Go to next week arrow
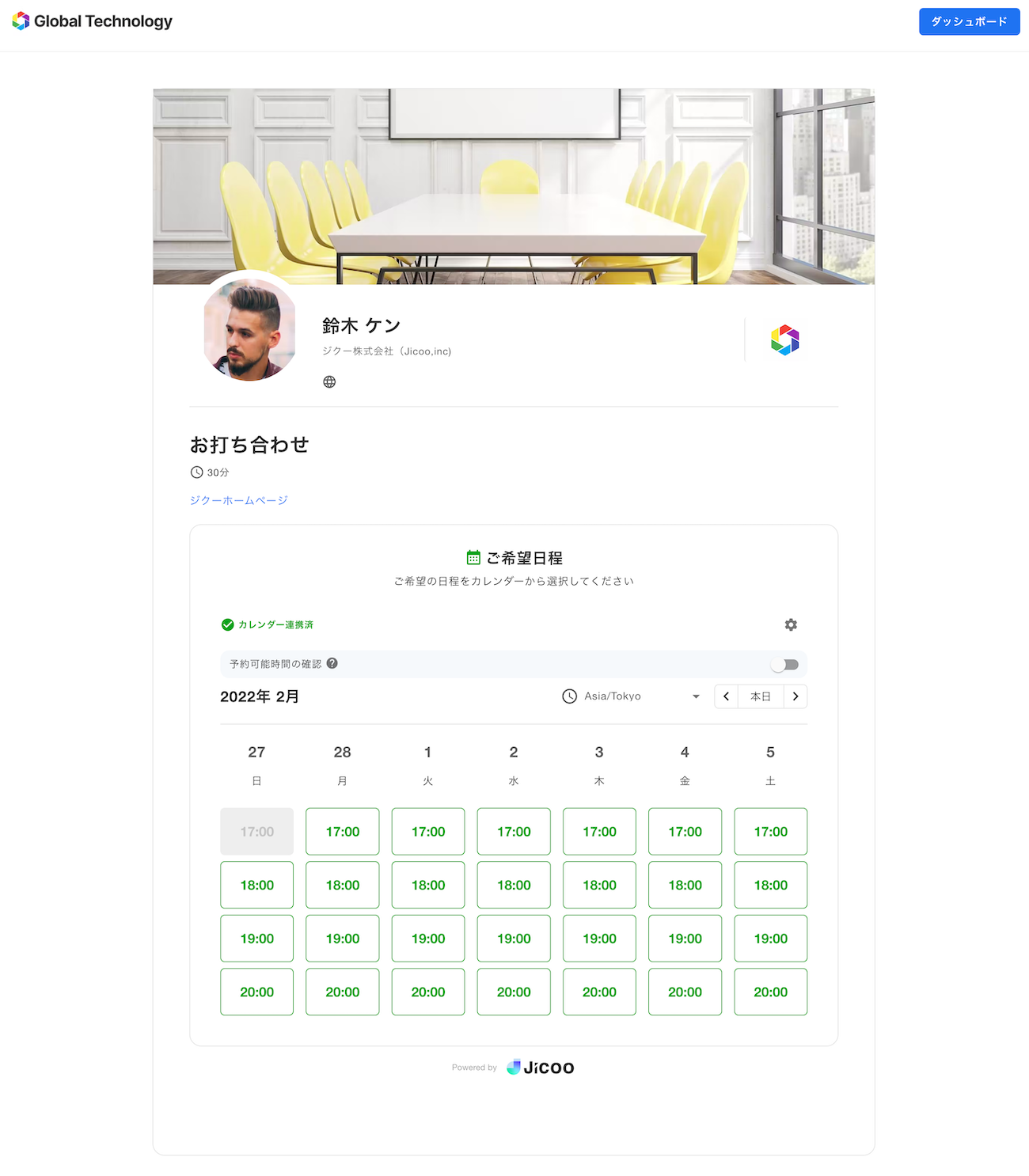Viewport: 1029px width, 1176px height. pyautogui.click(x=795, y=696)
